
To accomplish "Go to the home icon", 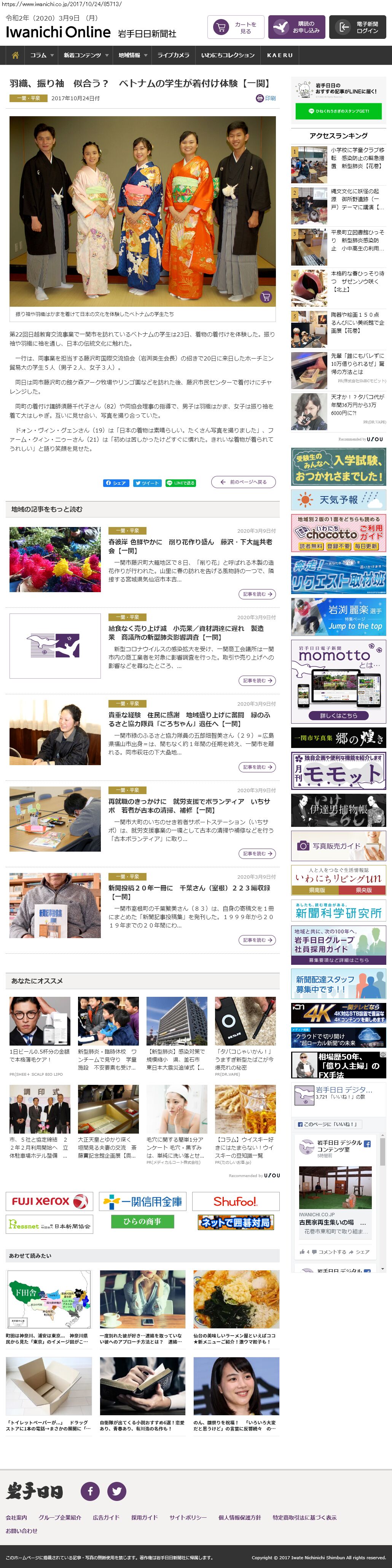I will click(15, 55).
